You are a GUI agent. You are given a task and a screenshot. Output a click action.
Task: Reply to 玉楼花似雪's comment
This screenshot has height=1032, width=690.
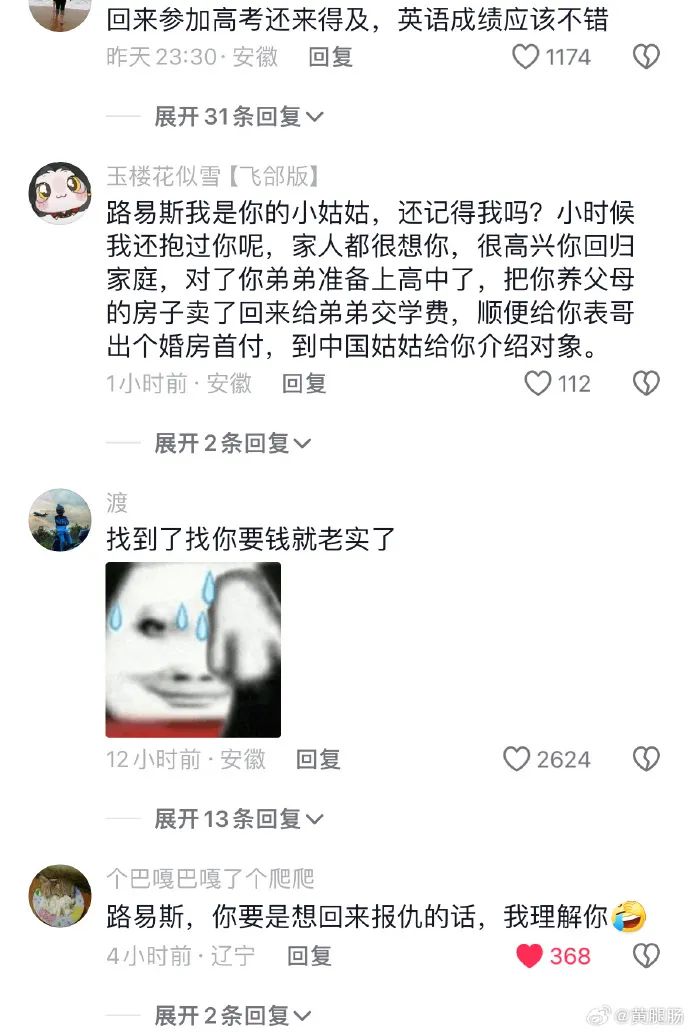(x=304, y=383)
